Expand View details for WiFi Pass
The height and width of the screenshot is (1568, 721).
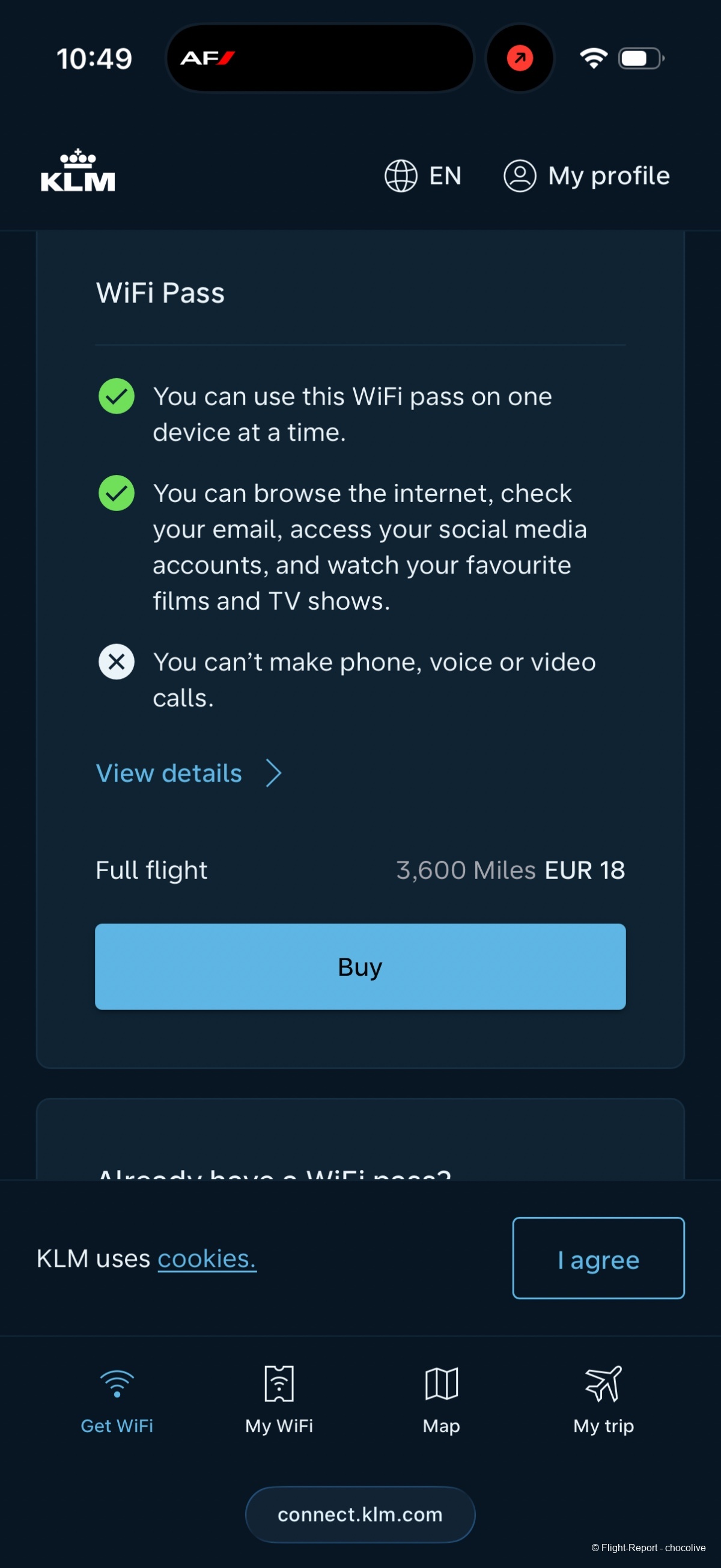189,773
